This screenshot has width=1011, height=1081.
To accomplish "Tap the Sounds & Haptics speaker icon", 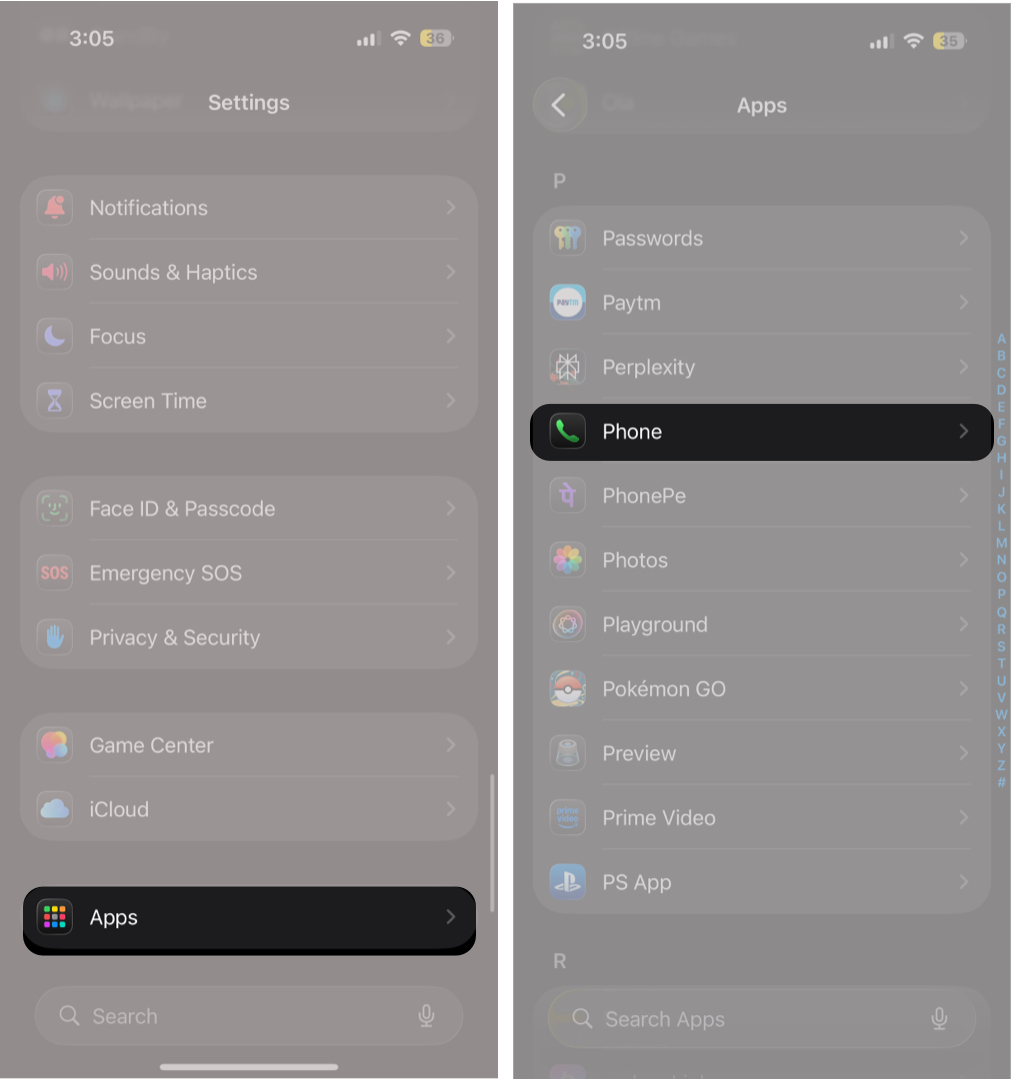I will (54, 272).
